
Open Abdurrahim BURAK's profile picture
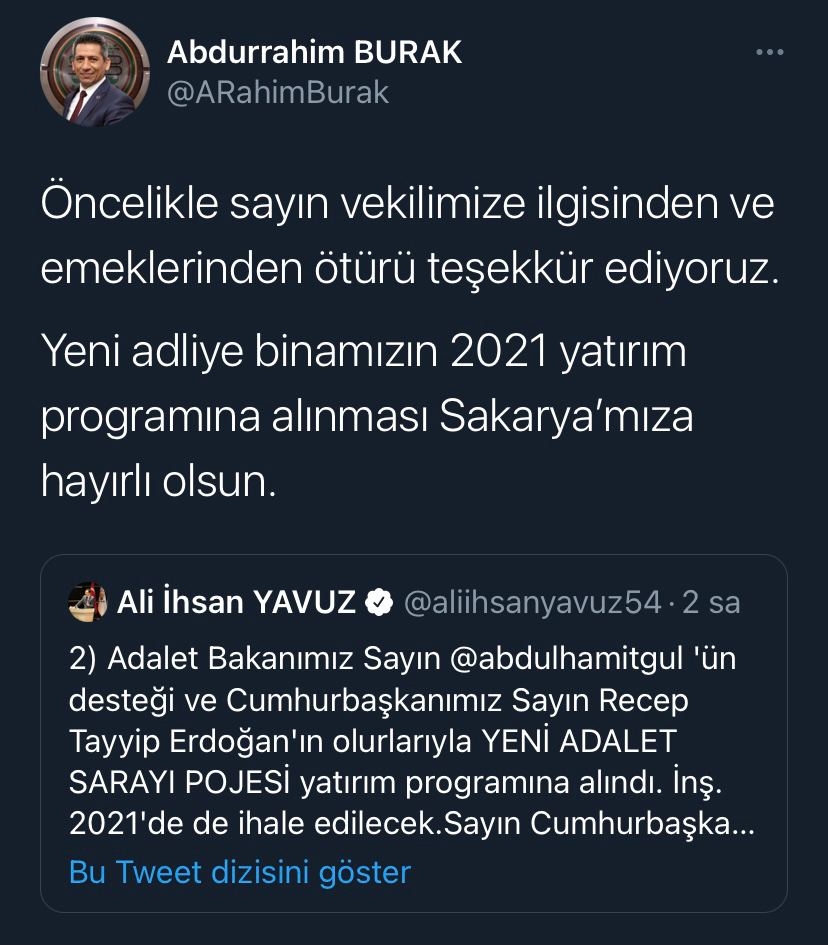(87, 73)
